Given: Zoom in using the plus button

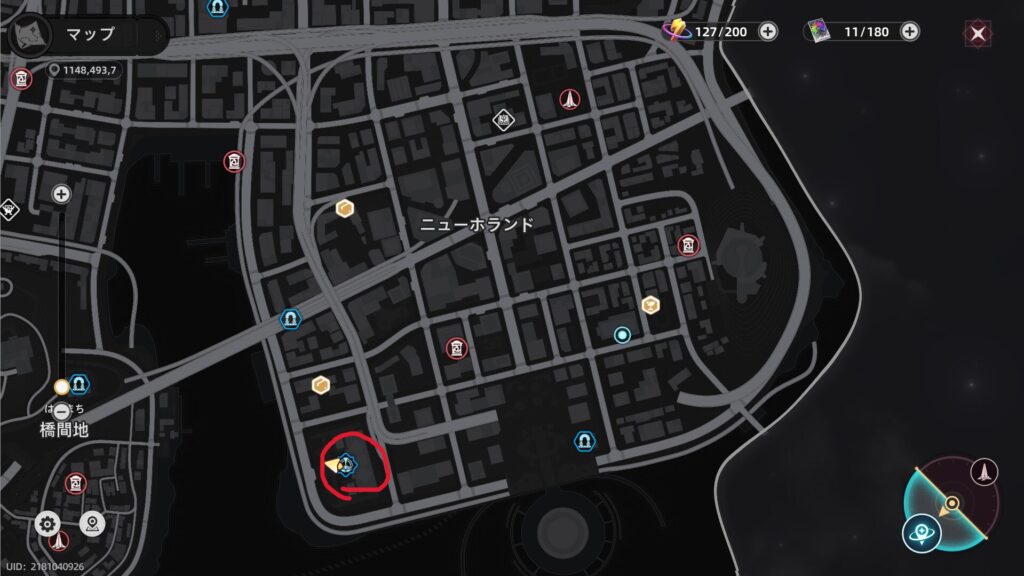Looking at the screenshot, I should [61, 194].
